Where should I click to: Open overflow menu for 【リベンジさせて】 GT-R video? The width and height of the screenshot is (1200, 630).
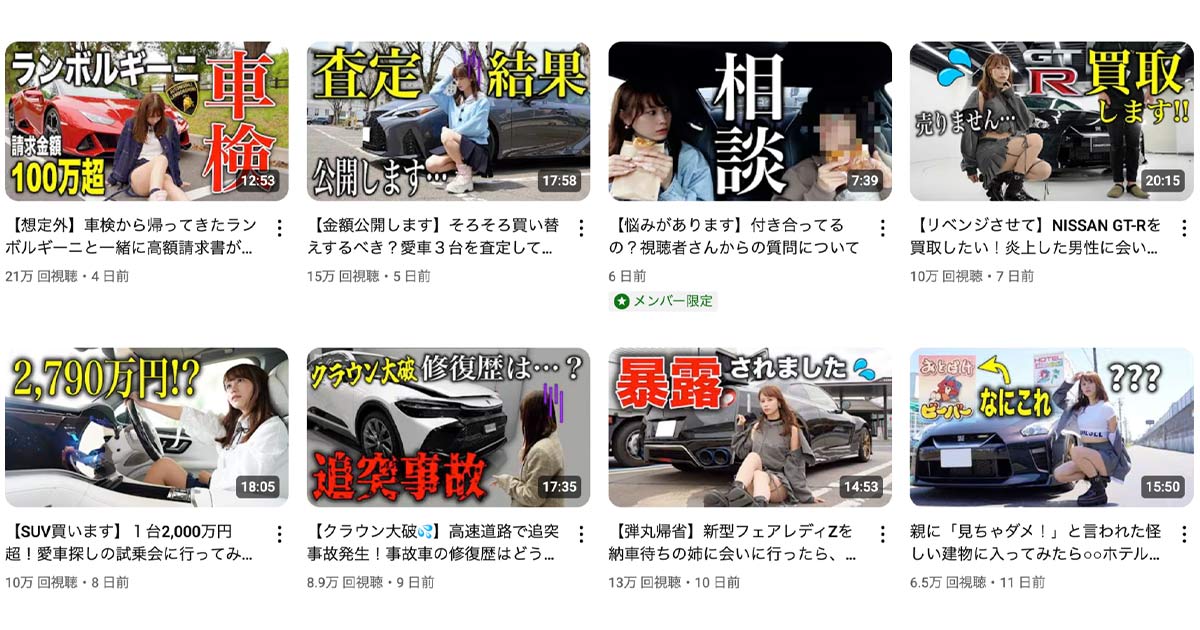point(1184,228)
